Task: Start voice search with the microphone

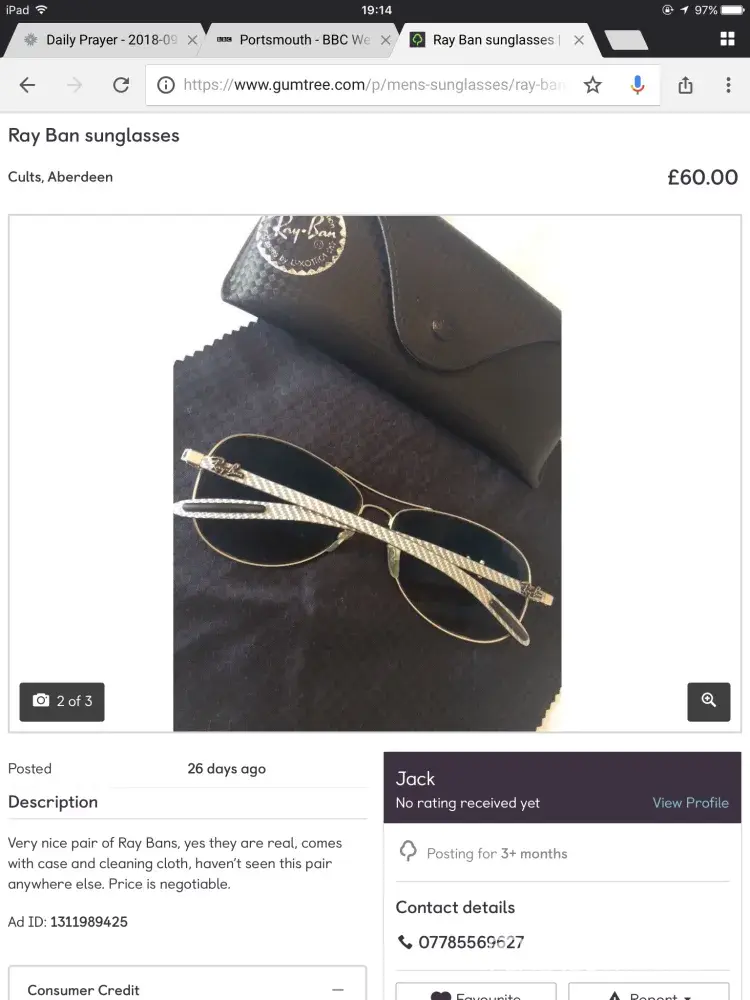Action: point(637,85)
